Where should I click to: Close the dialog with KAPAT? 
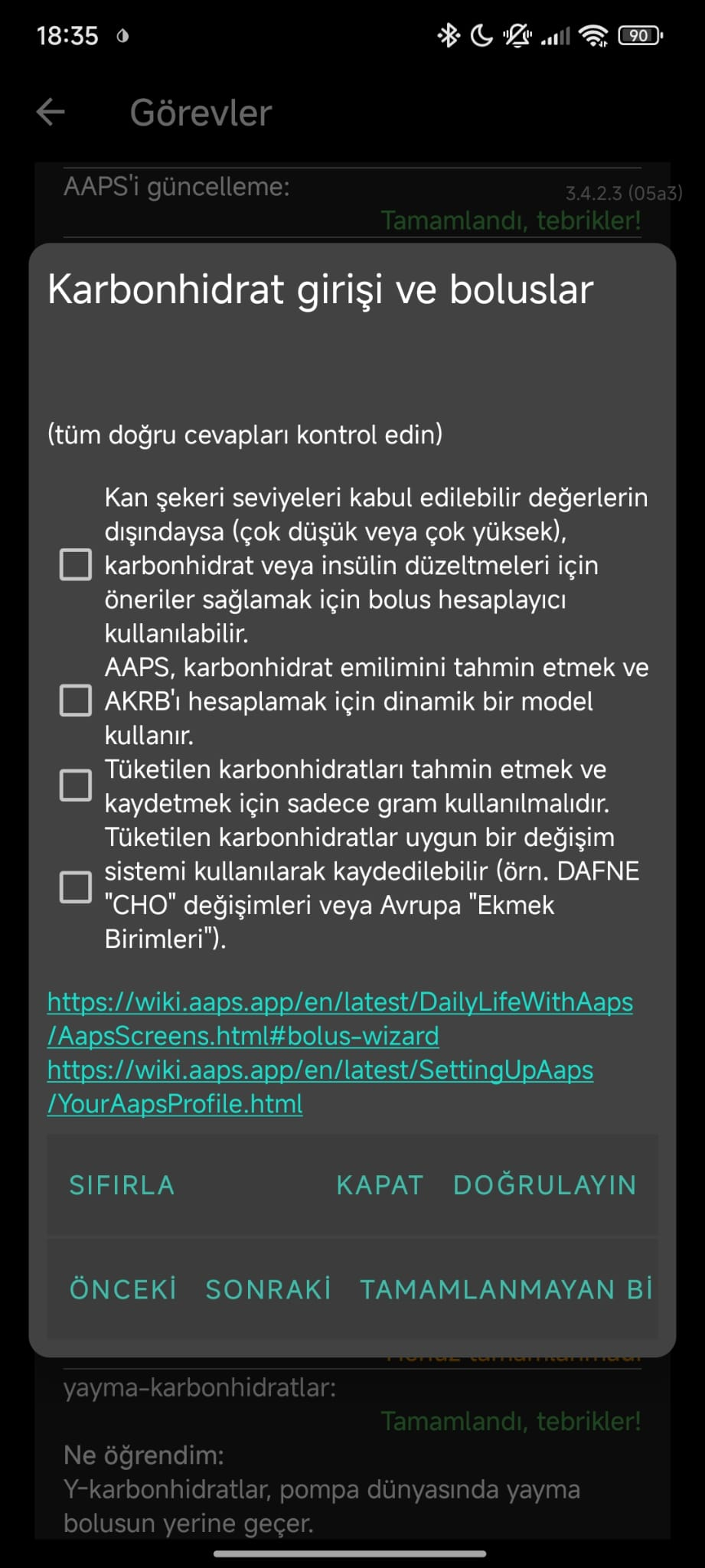[x=380, y=1185]
